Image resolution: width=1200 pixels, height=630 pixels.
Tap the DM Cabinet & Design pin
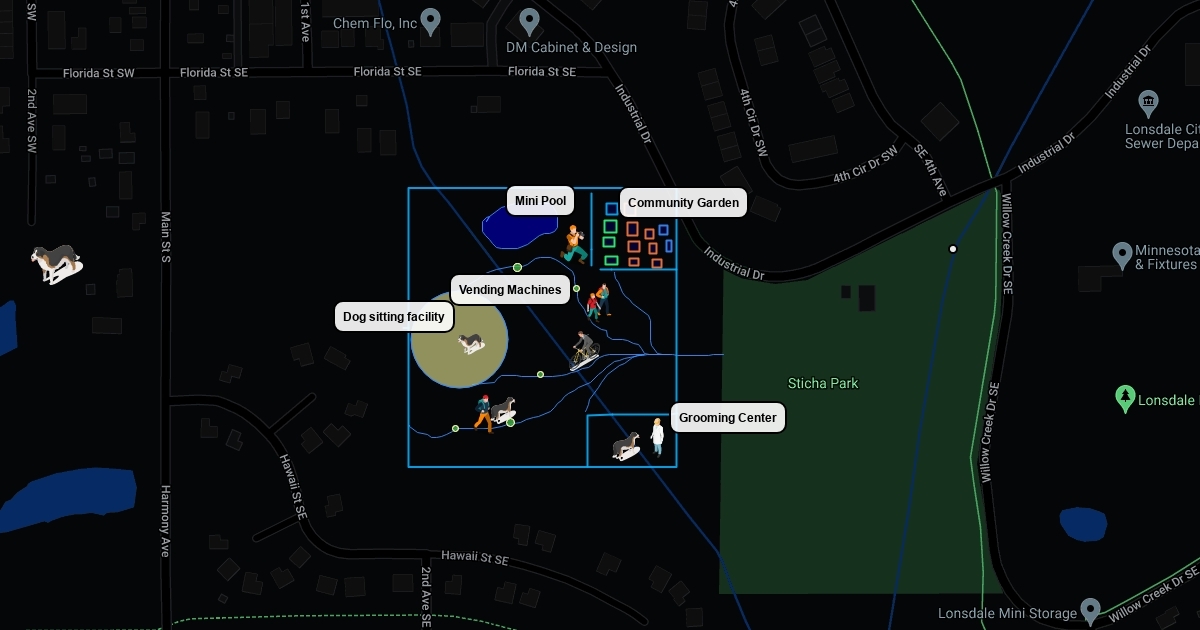(530, 20)
